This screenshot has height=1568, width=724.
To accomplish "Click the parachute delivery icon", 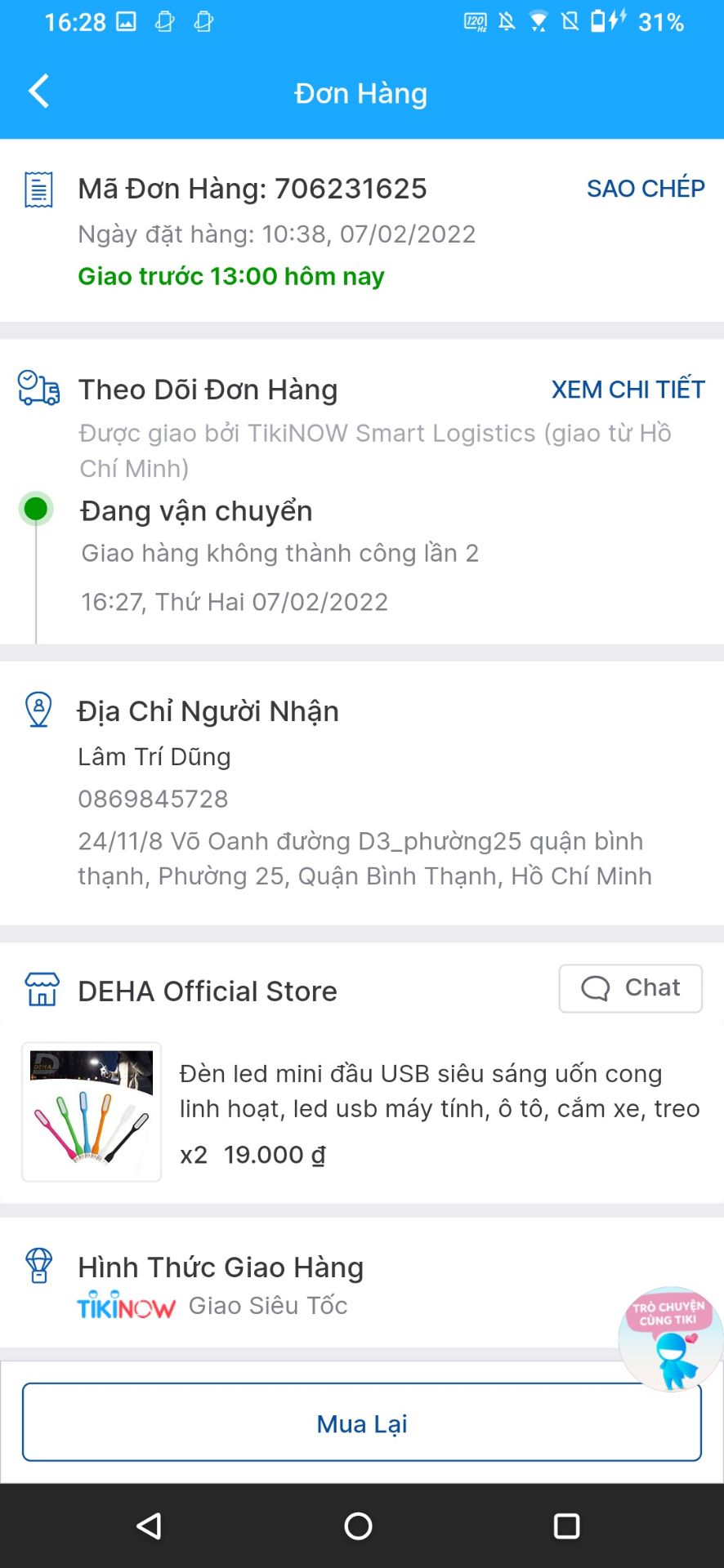I will 38,1266.
